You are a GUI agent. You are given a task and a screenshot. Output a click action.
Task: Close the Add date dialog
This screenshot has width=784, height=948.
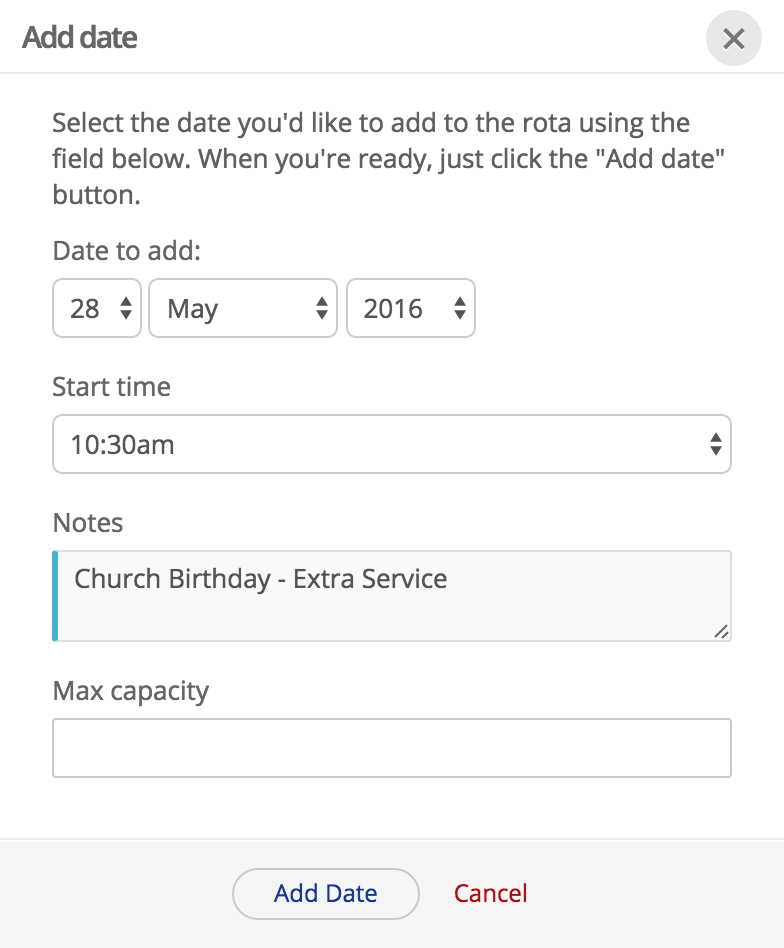734,39
